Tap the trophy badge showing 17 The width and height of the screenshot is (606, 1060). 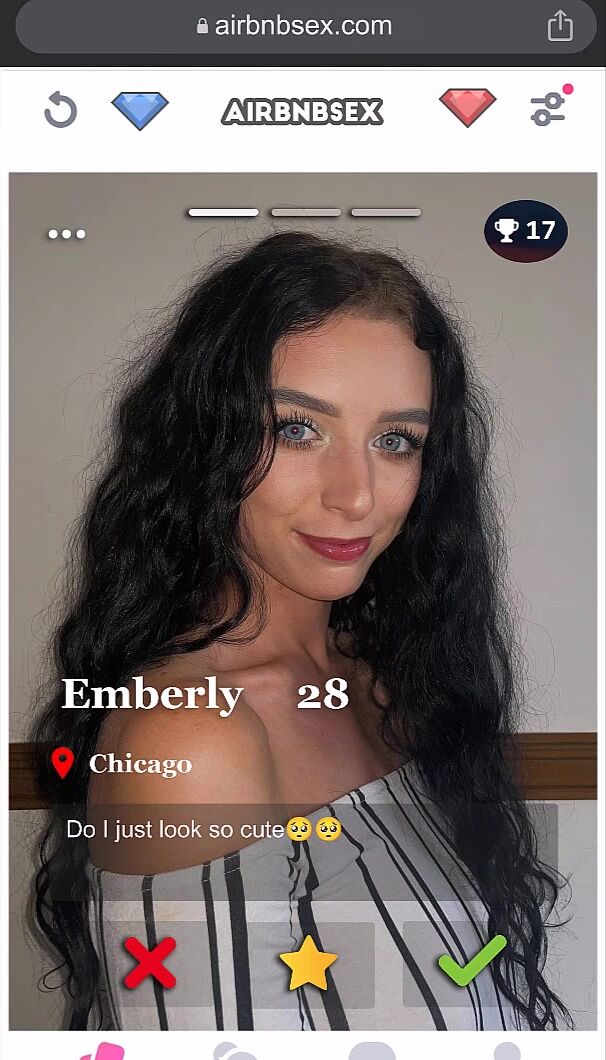pos(526,231)
